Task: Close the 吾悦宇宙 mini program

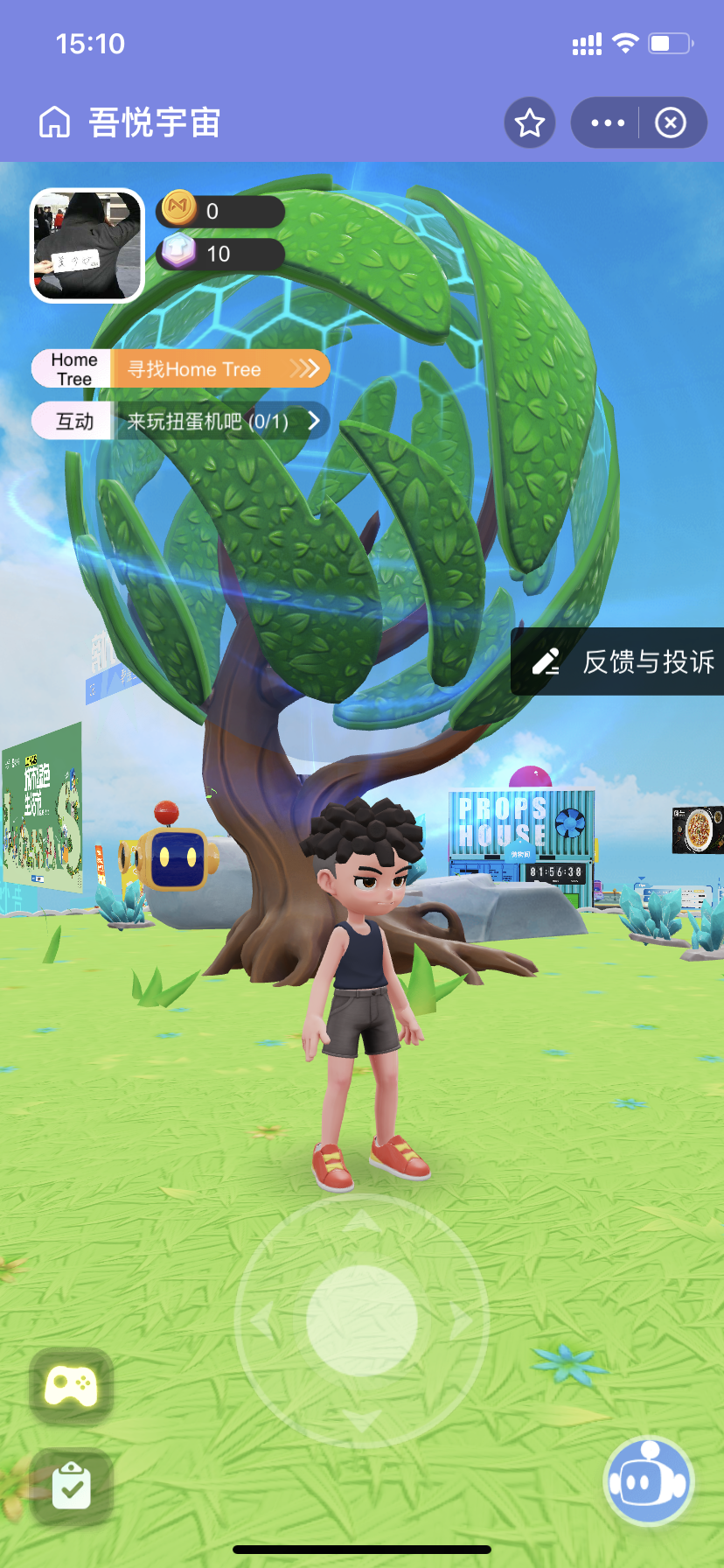Action: click(x=671, y=122)
